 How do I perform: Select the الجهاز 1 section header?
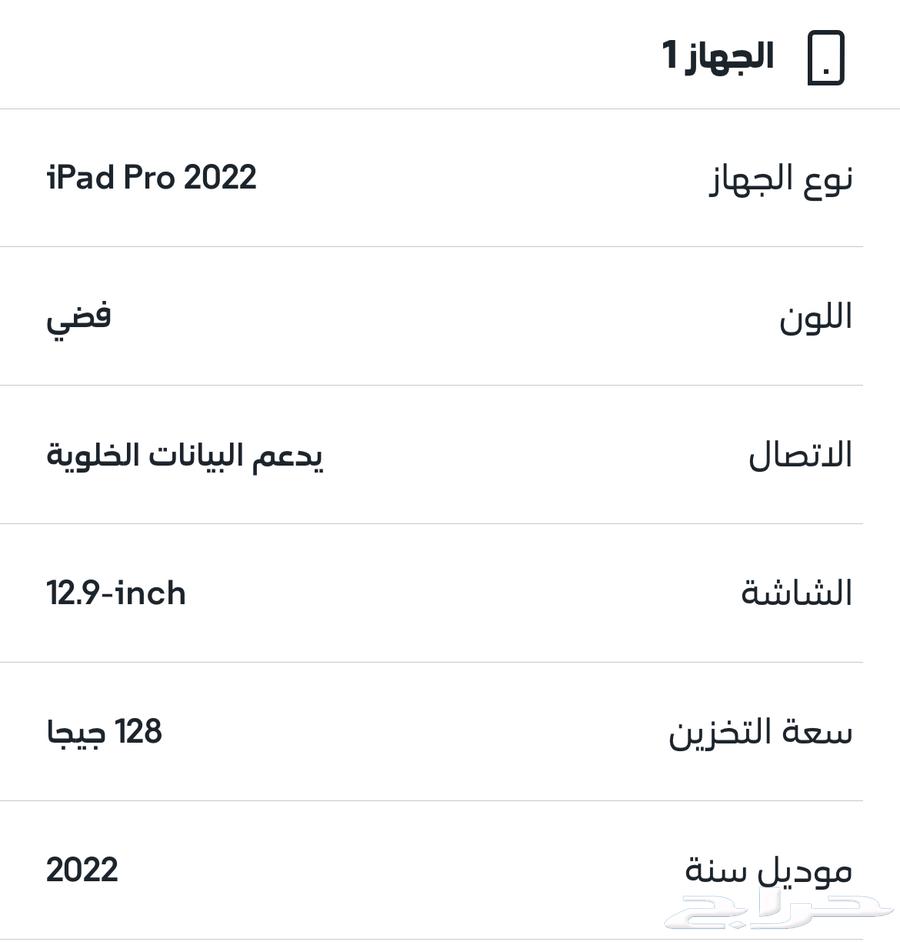[x=720, y=55]
